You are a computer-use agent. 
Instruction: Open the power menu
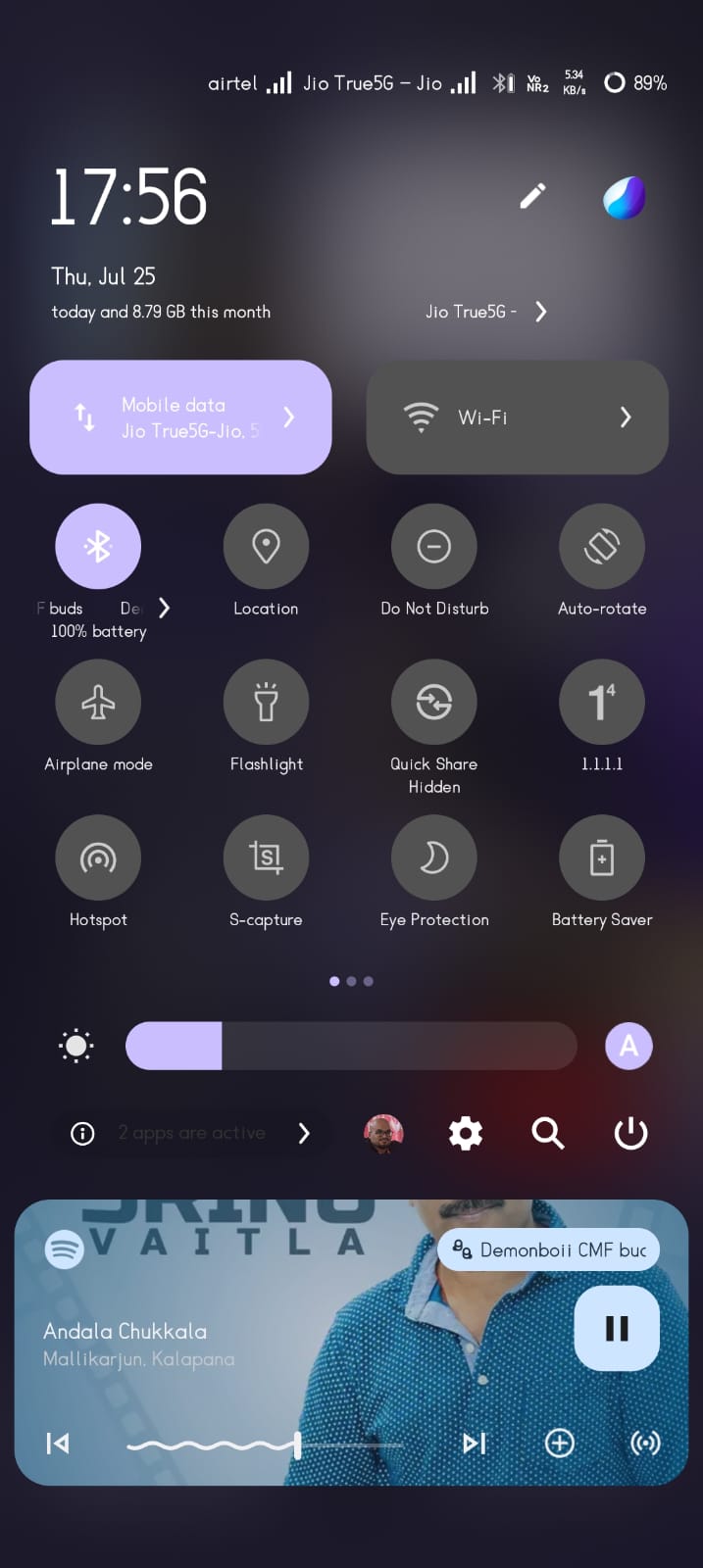click(630, 1133)
